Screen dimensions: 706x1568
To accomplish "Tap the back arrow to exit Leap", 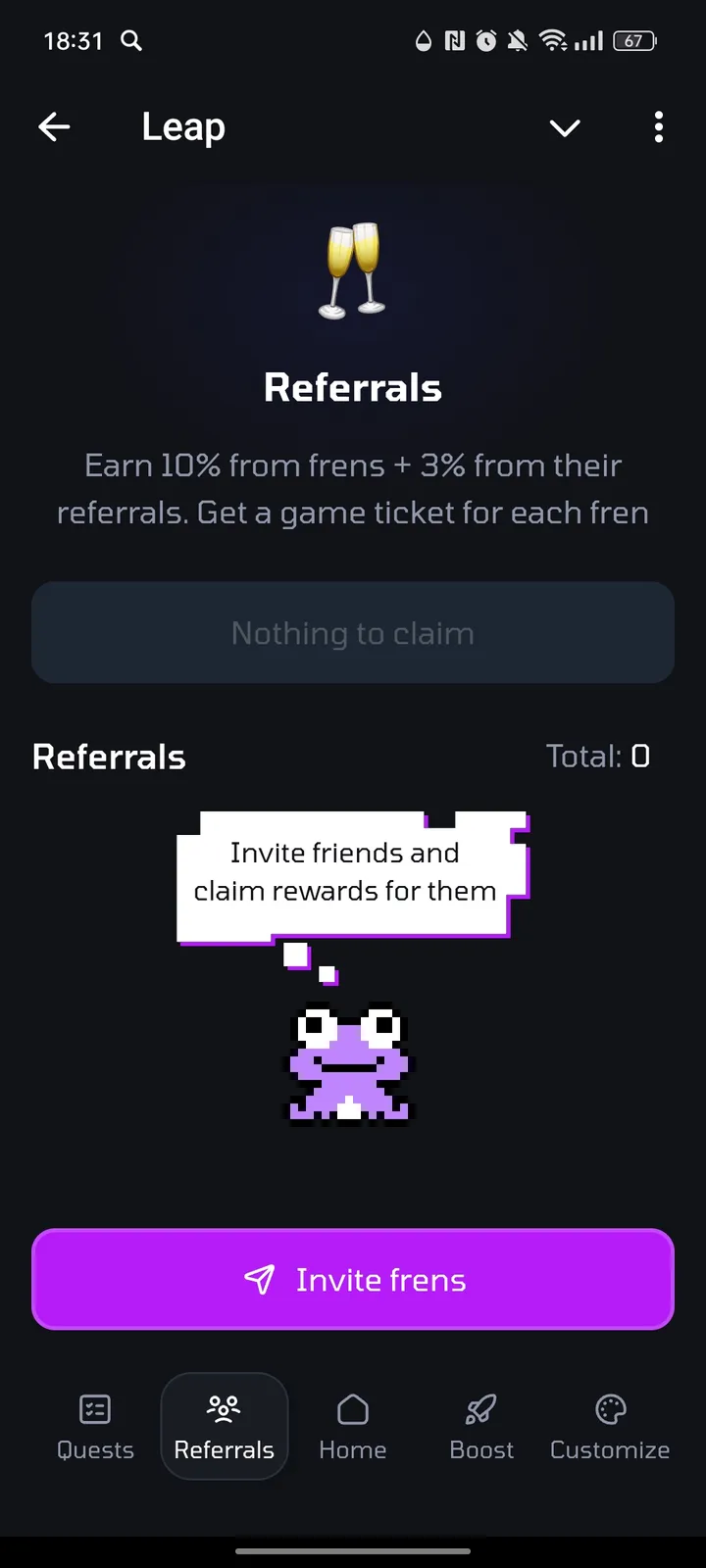I will 54,127.
